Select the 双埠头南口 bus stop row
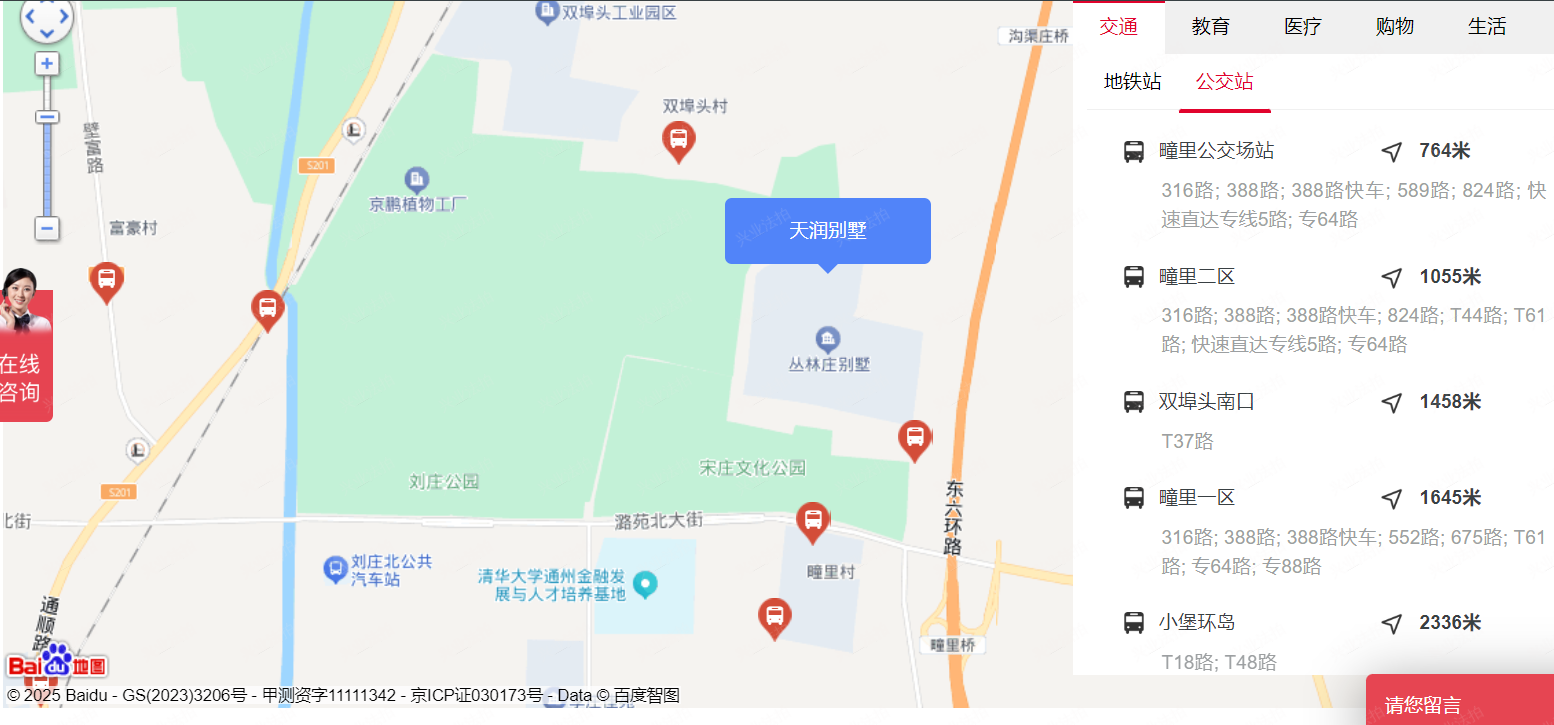 [1206, 402]
